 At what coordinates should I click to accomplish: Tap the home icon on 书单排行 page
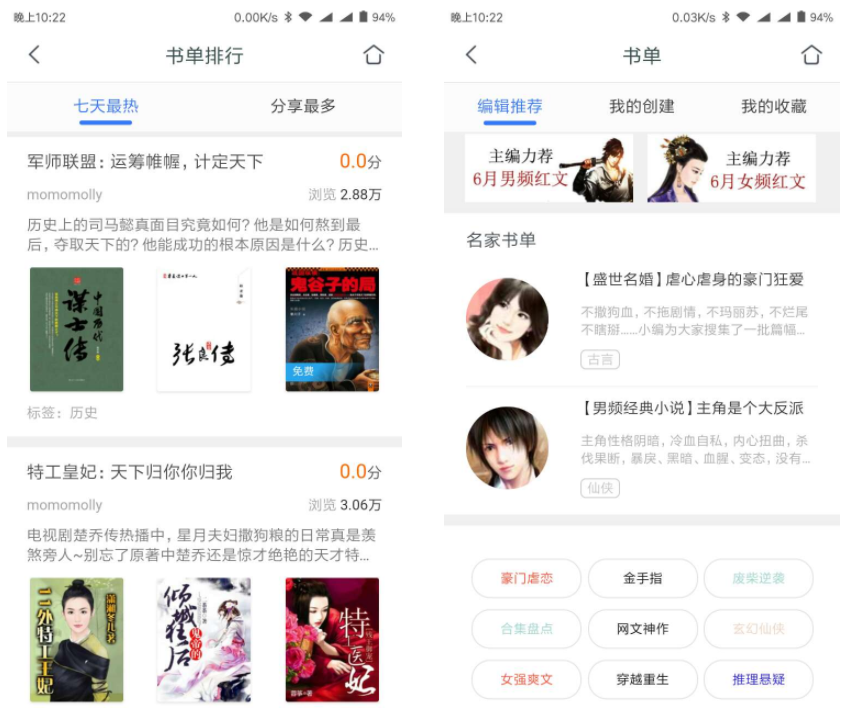point(373,55)
